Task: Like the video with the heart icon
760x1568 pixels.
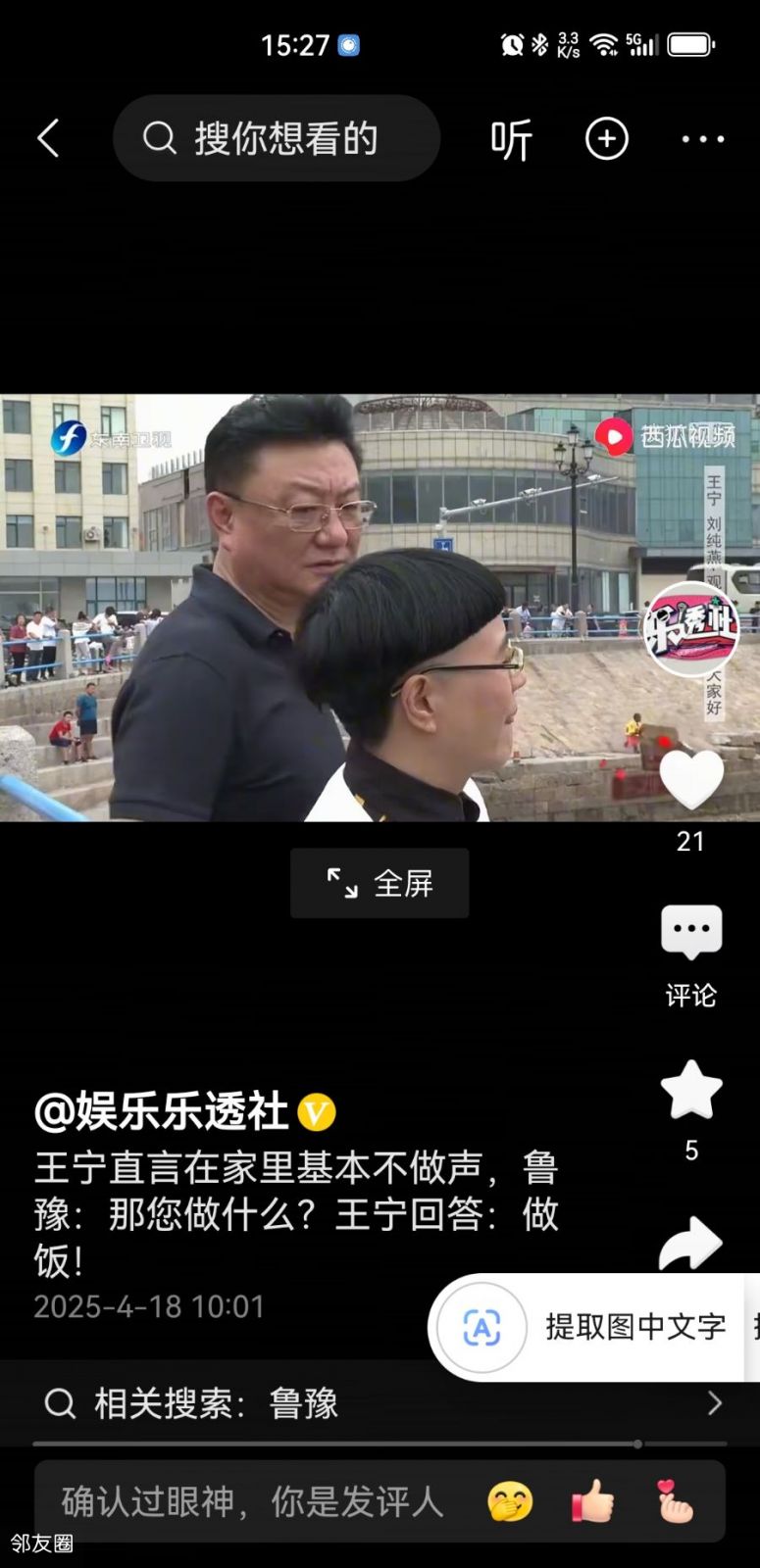Action: 691,779
